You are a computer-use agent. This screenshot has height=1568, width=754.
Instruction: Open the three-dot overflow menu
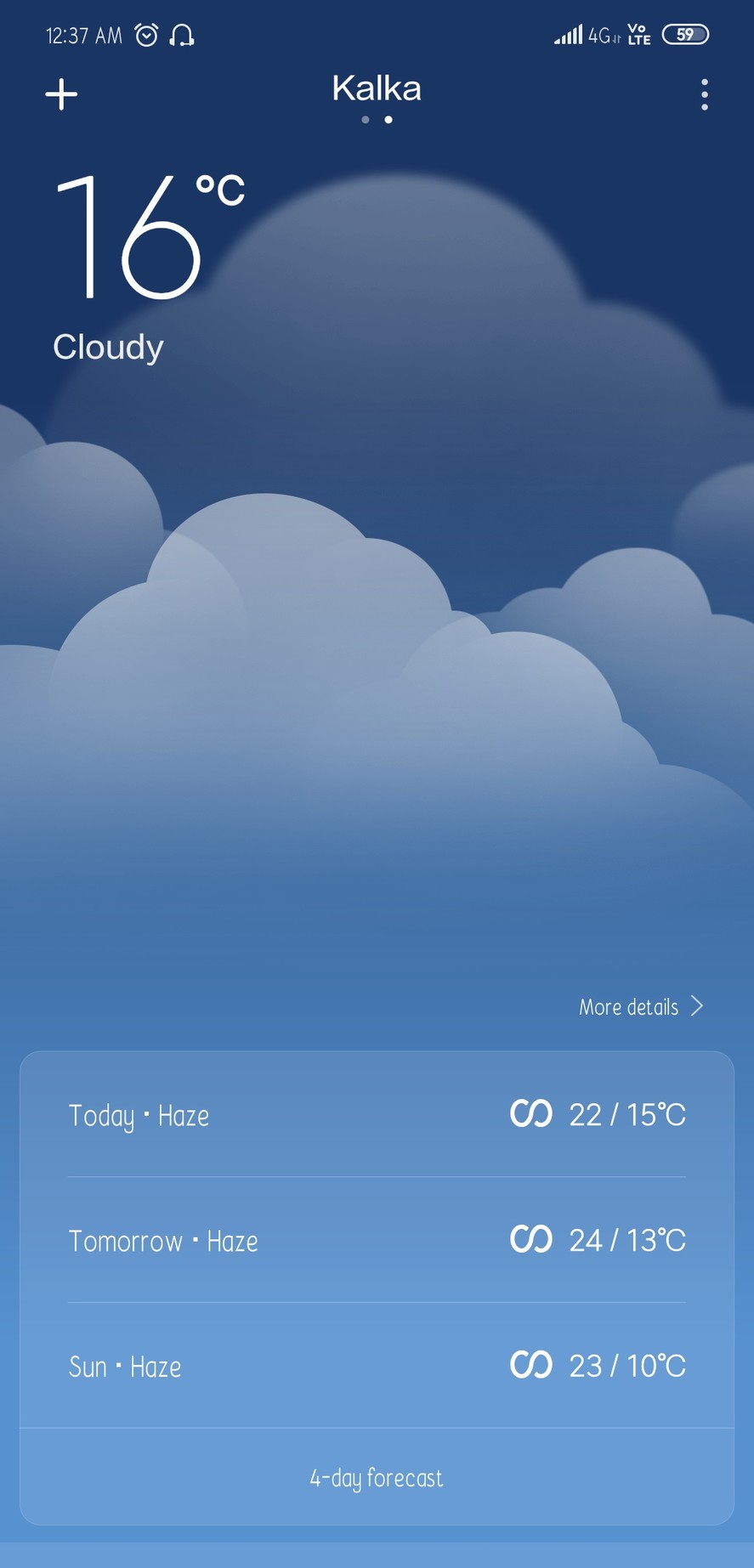704,95
